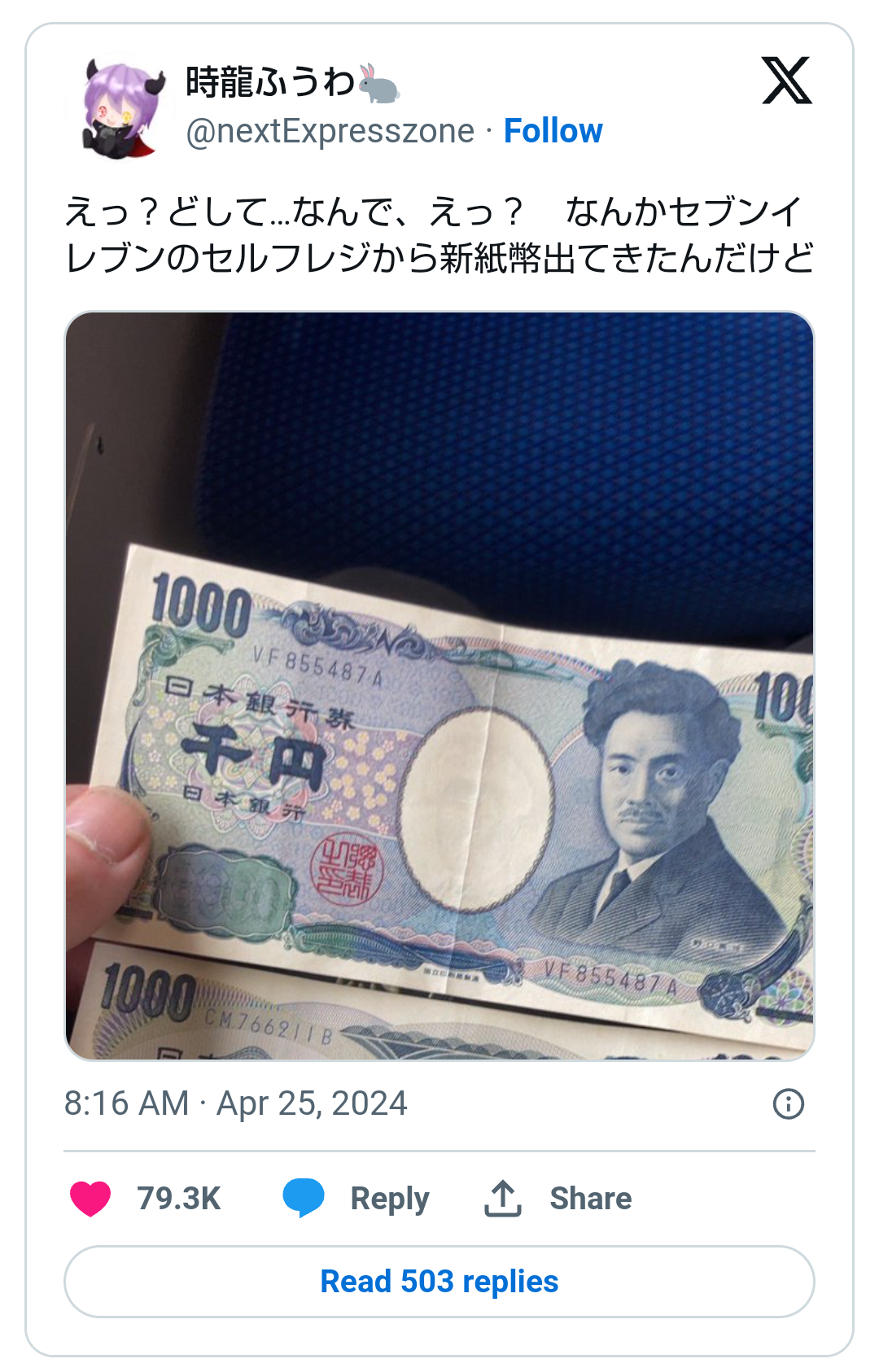Open the 時龍ふうわ display name
Screen dimensions: 879x1372
[270, 82]
